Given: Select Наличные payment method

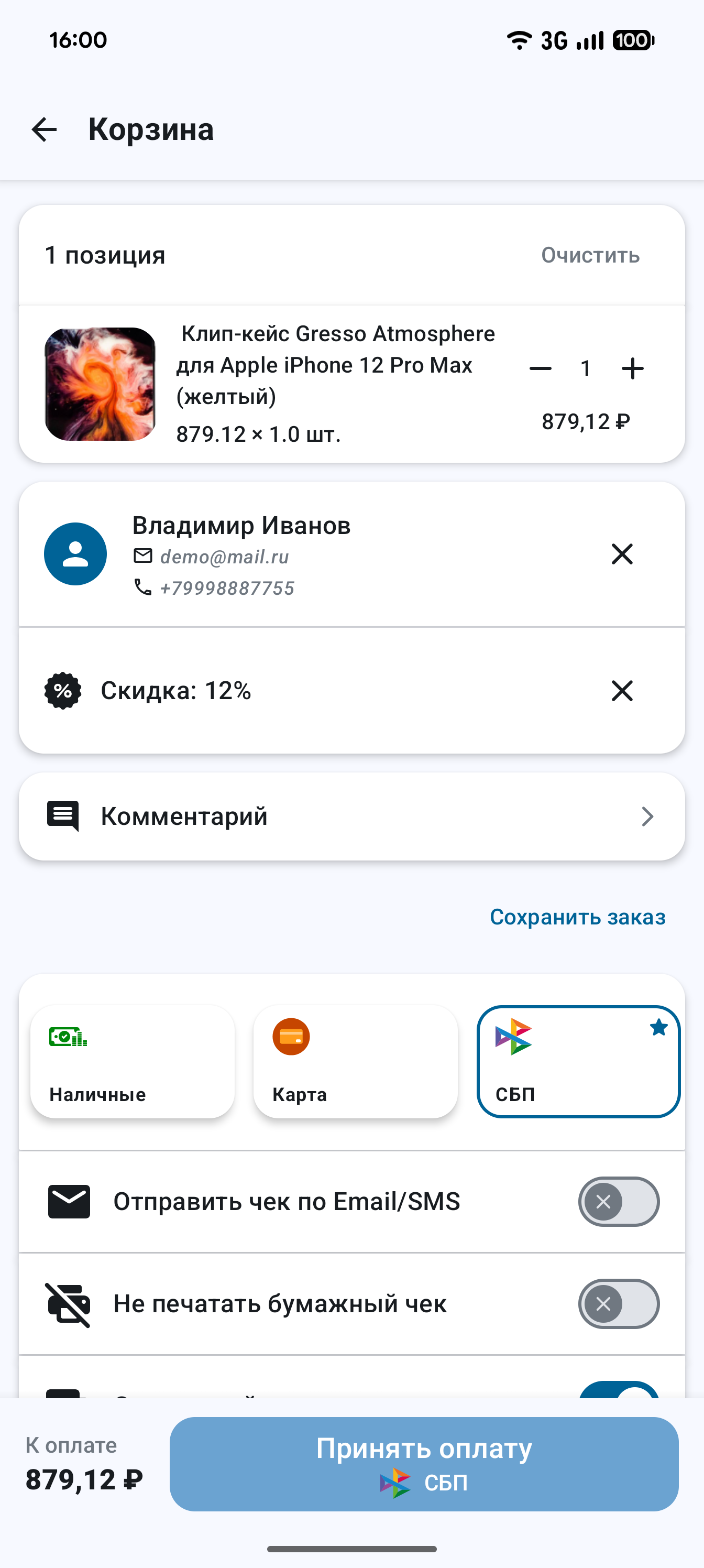Looking at the screenshot, I should pyautogui.click(x=132, y=1062).
